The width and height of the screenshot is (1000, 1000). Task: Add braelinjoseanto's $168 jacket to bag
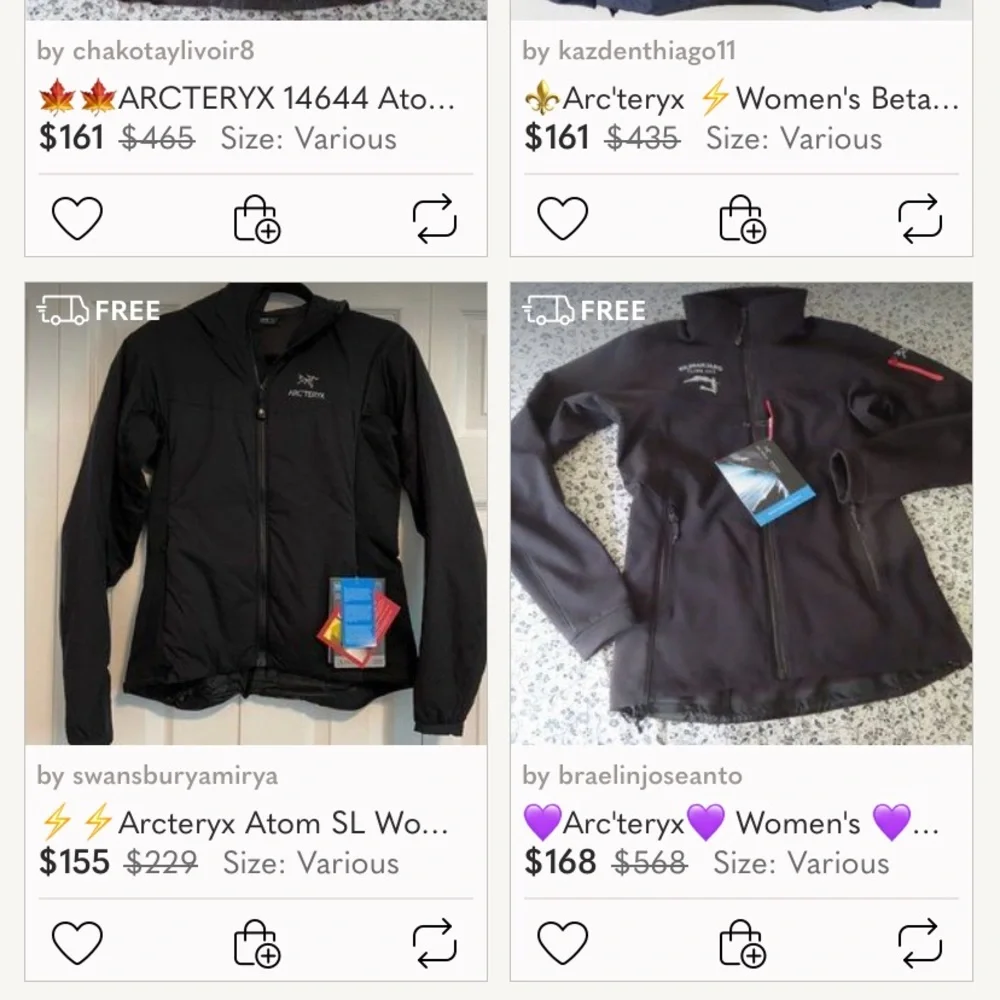pyautogui.click(x=742, y=943)
